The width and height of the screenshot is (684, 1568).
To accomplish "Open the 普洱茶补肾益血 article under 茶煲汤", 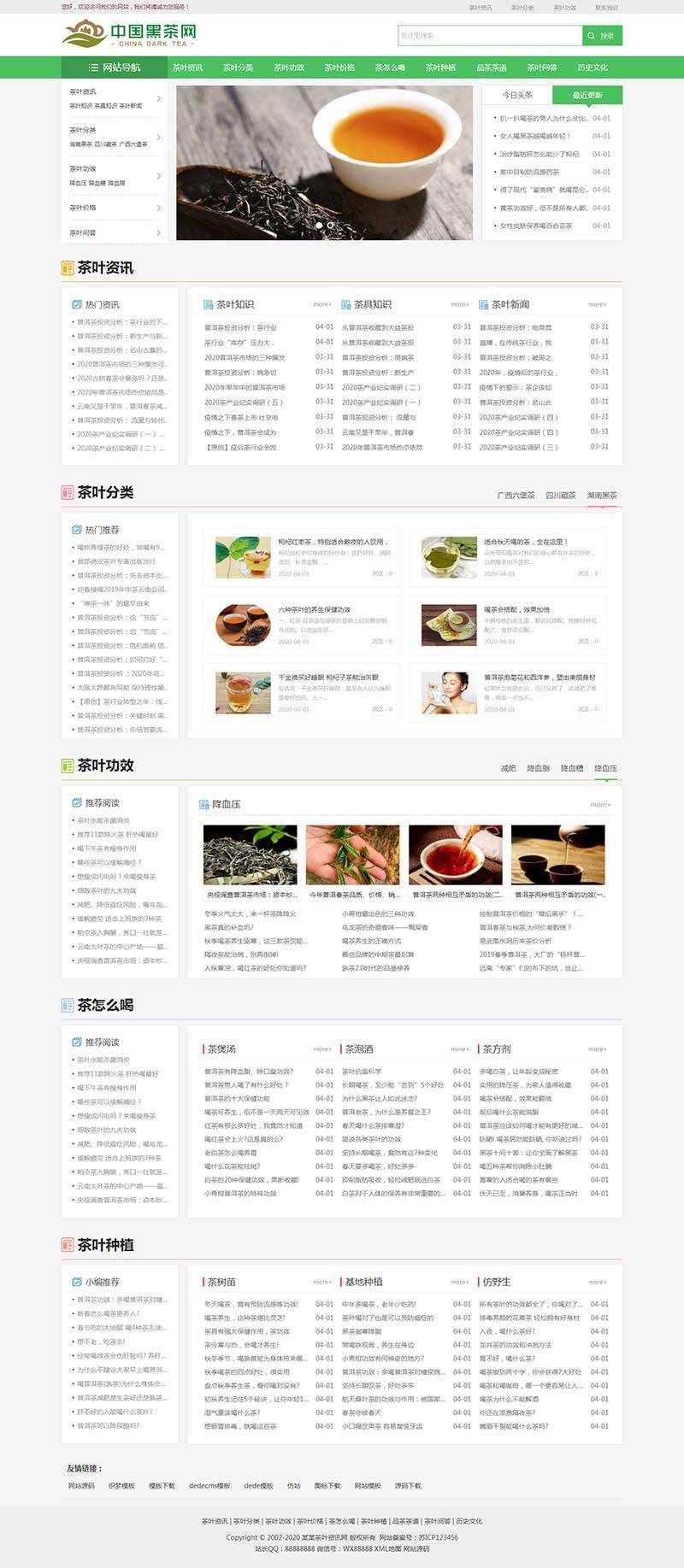I will click(x=249, y=1071).
